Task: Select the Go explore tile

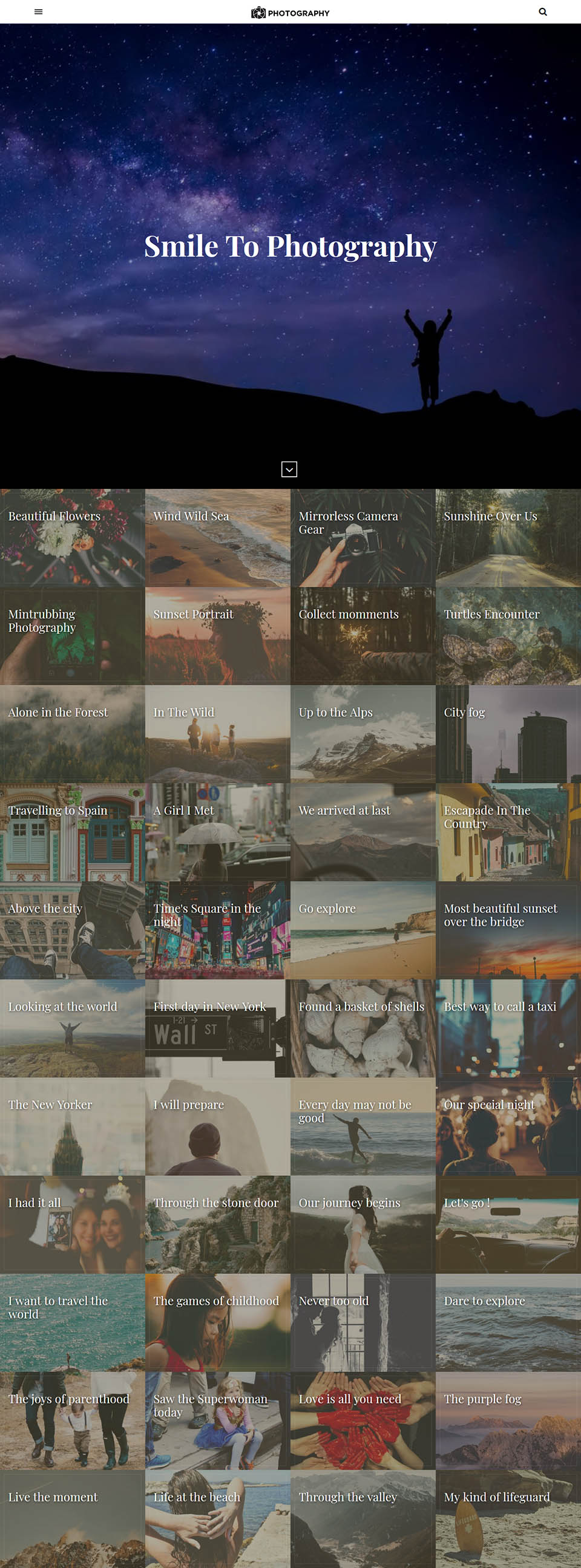Action: 363,930
